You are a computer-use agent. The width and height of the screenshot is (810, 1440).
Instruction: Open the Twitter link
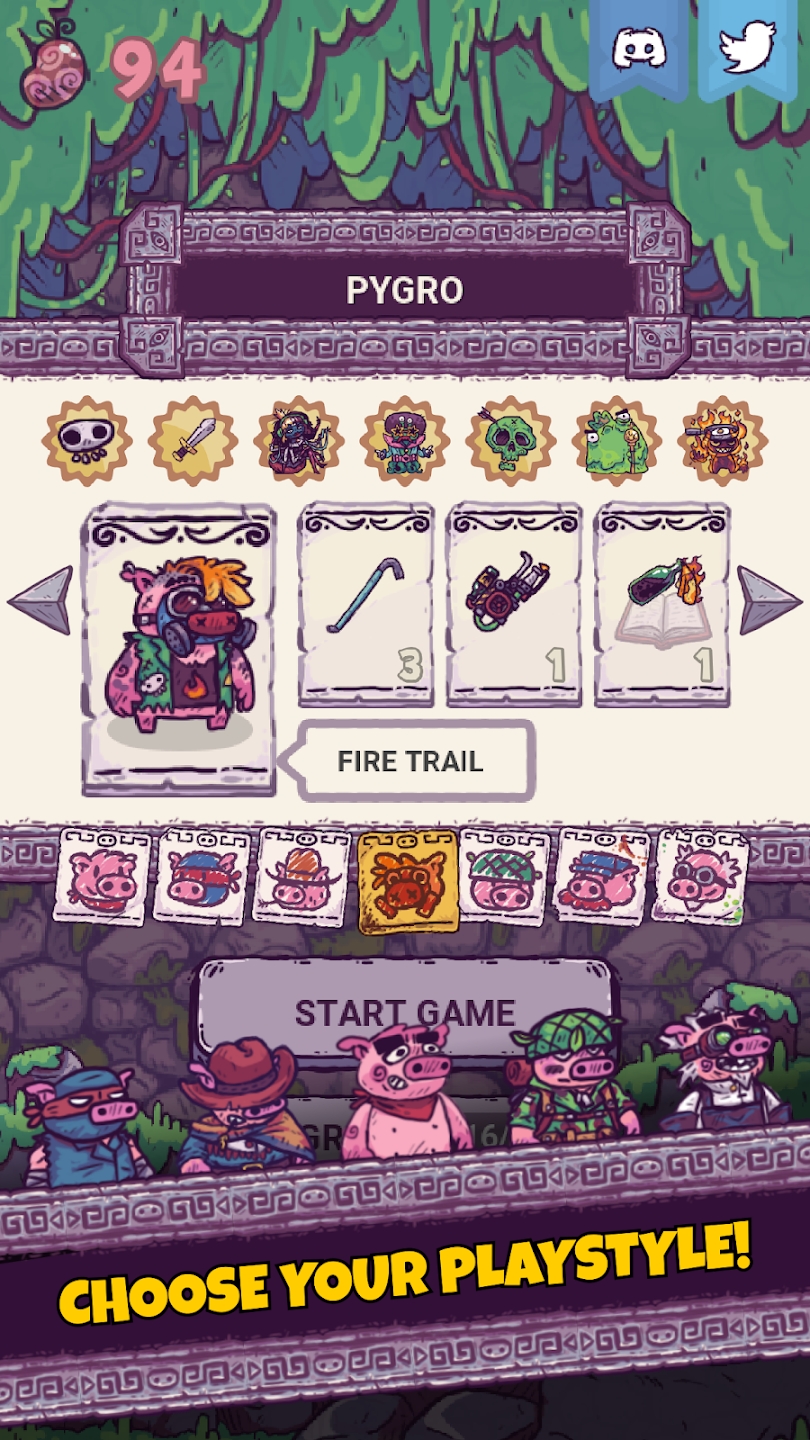747,47
